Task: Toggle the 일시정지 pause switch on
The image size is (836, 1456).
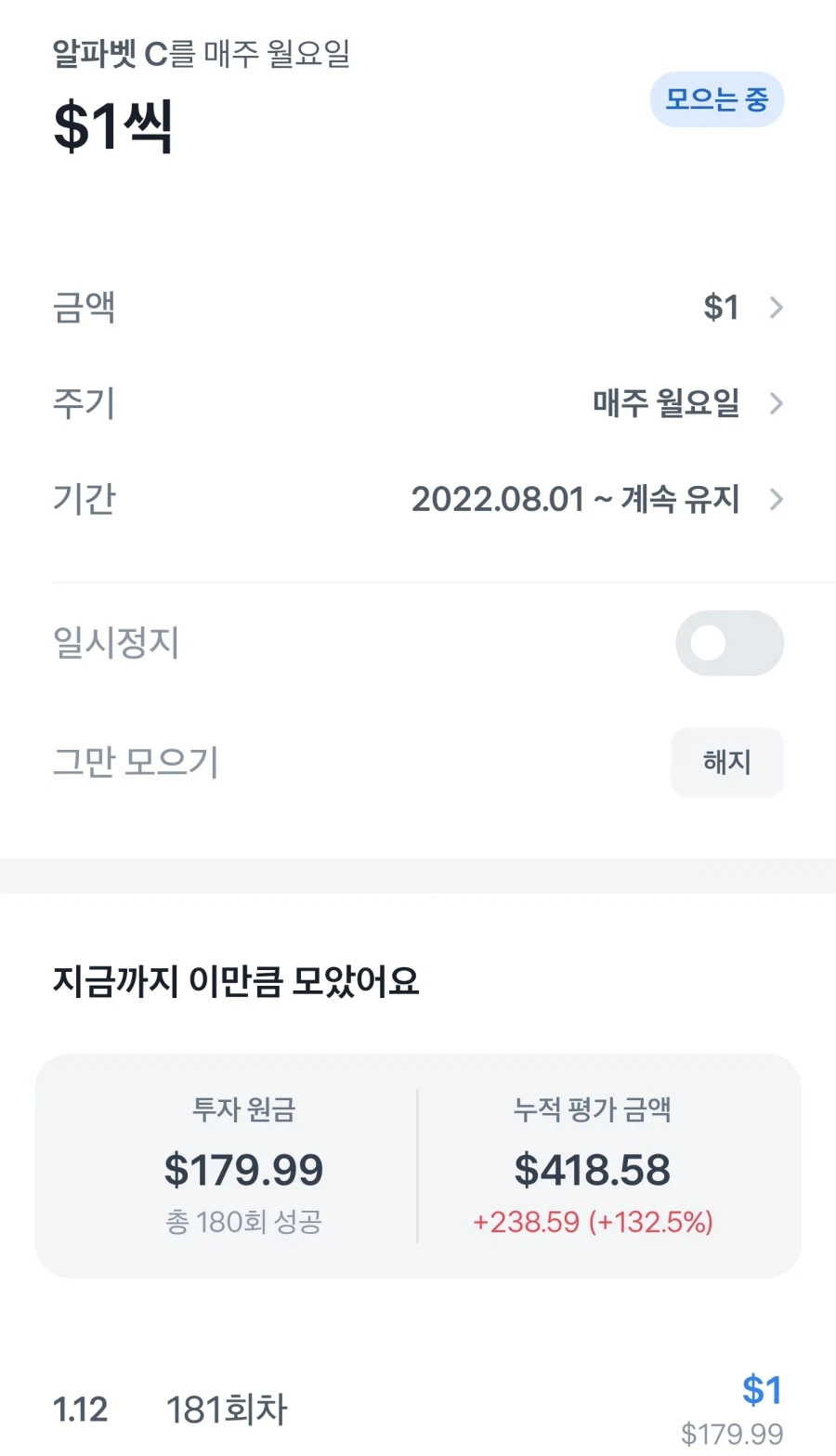Action: tap(730, 643)
